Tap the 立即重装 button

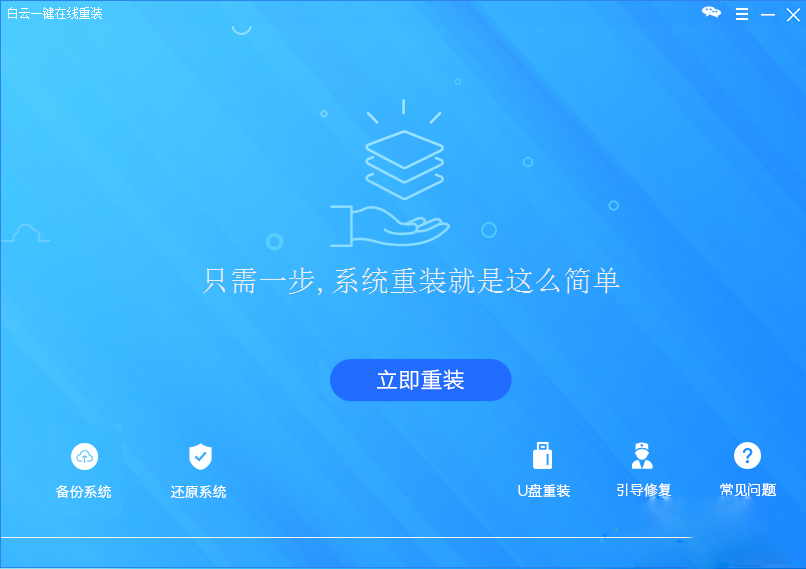[x=420, y=380]
